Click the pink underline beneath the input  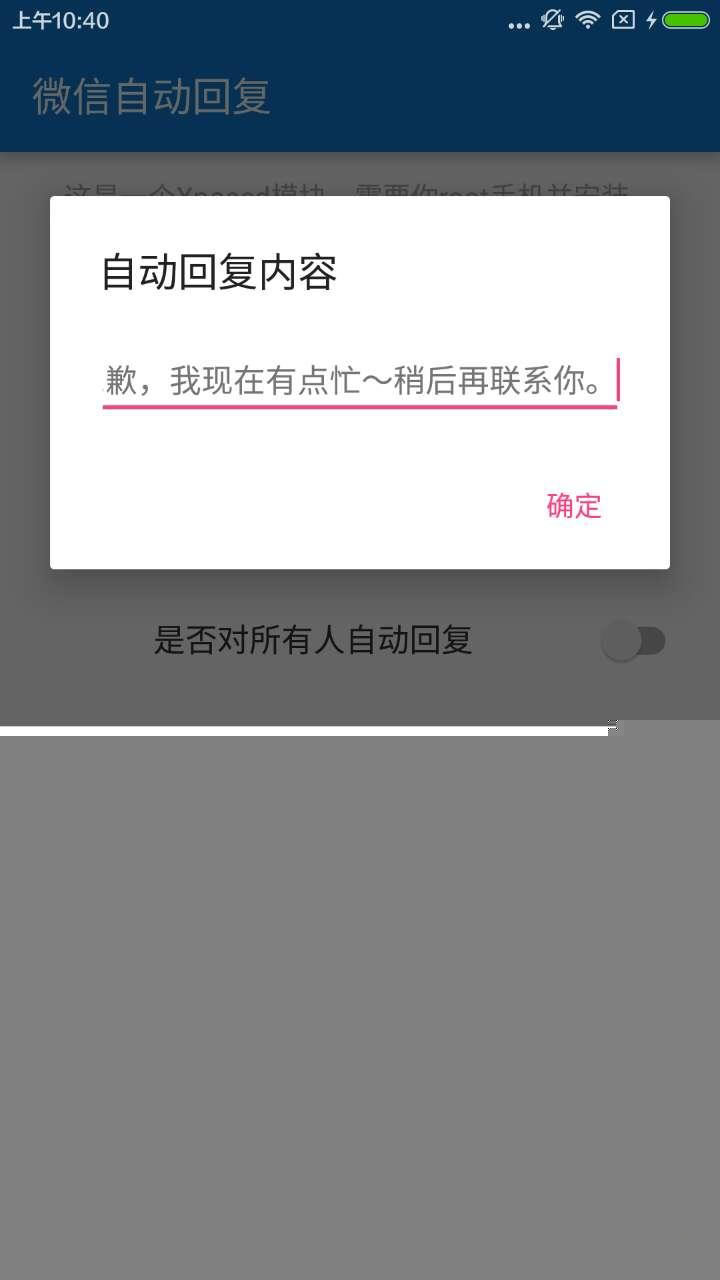(x=360, y=405)
